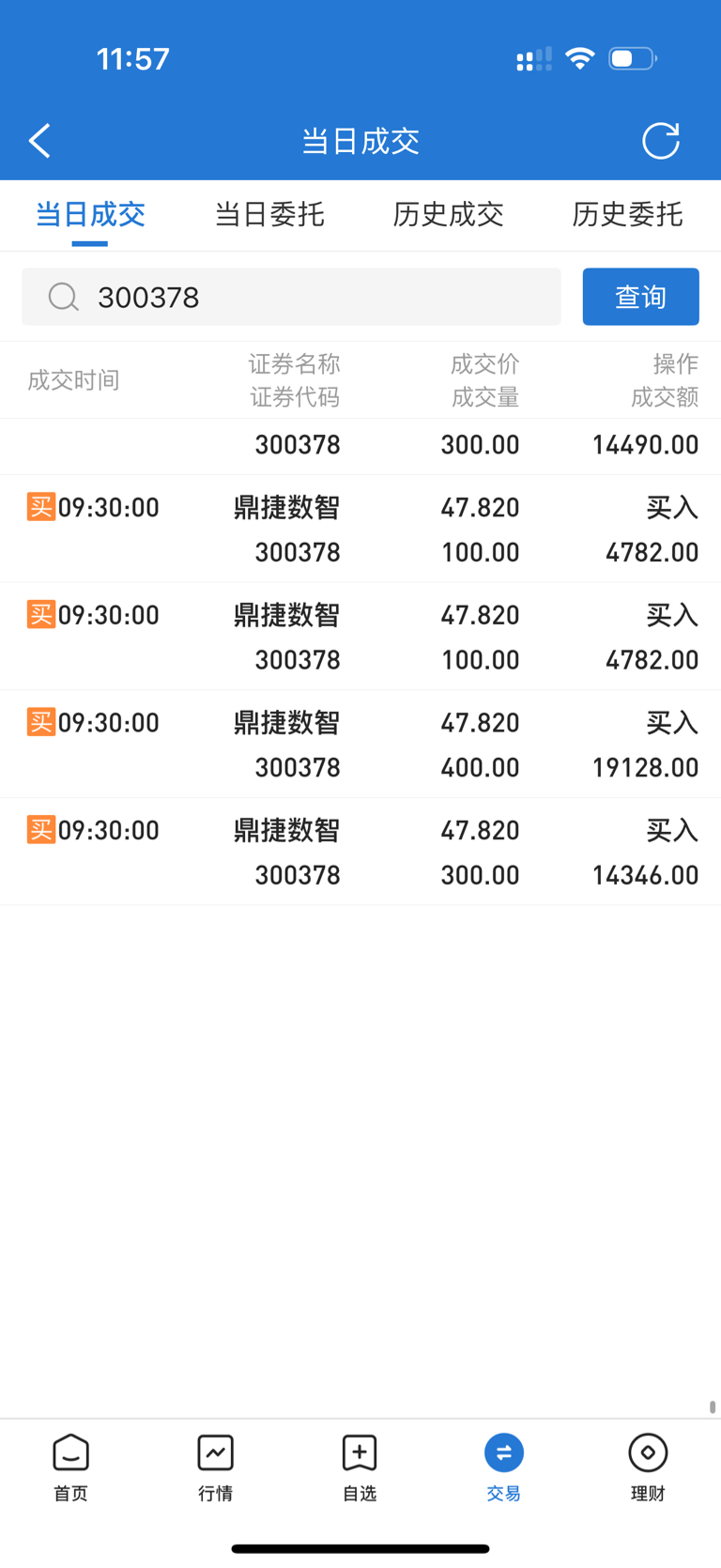Viewport: 721px width, 1568px height.
Task: Select the 历史委托 tab
Action: click(627, 214)
